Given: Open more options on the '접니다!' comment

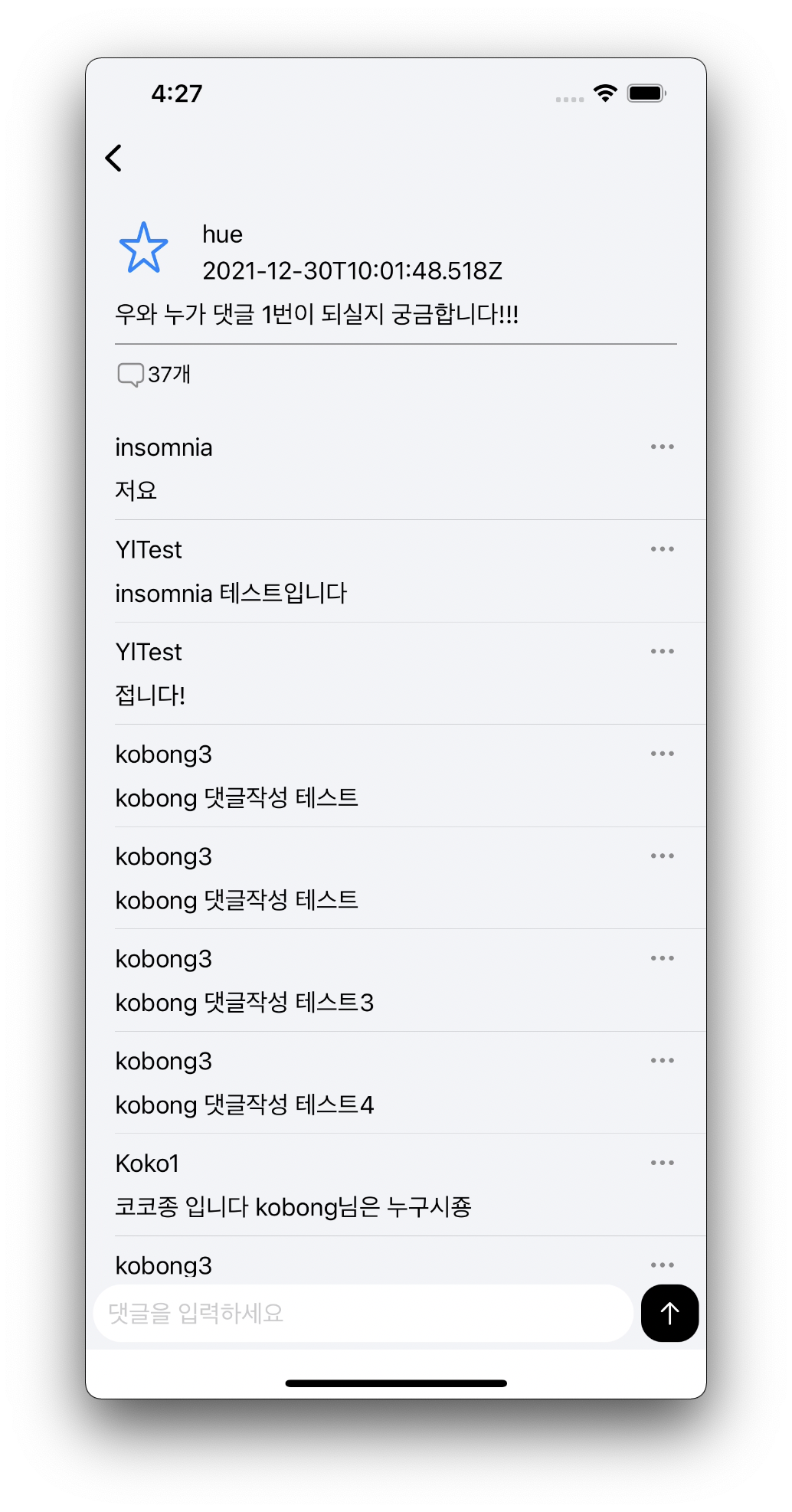Looking at the screenshot, I should [662, 651].
